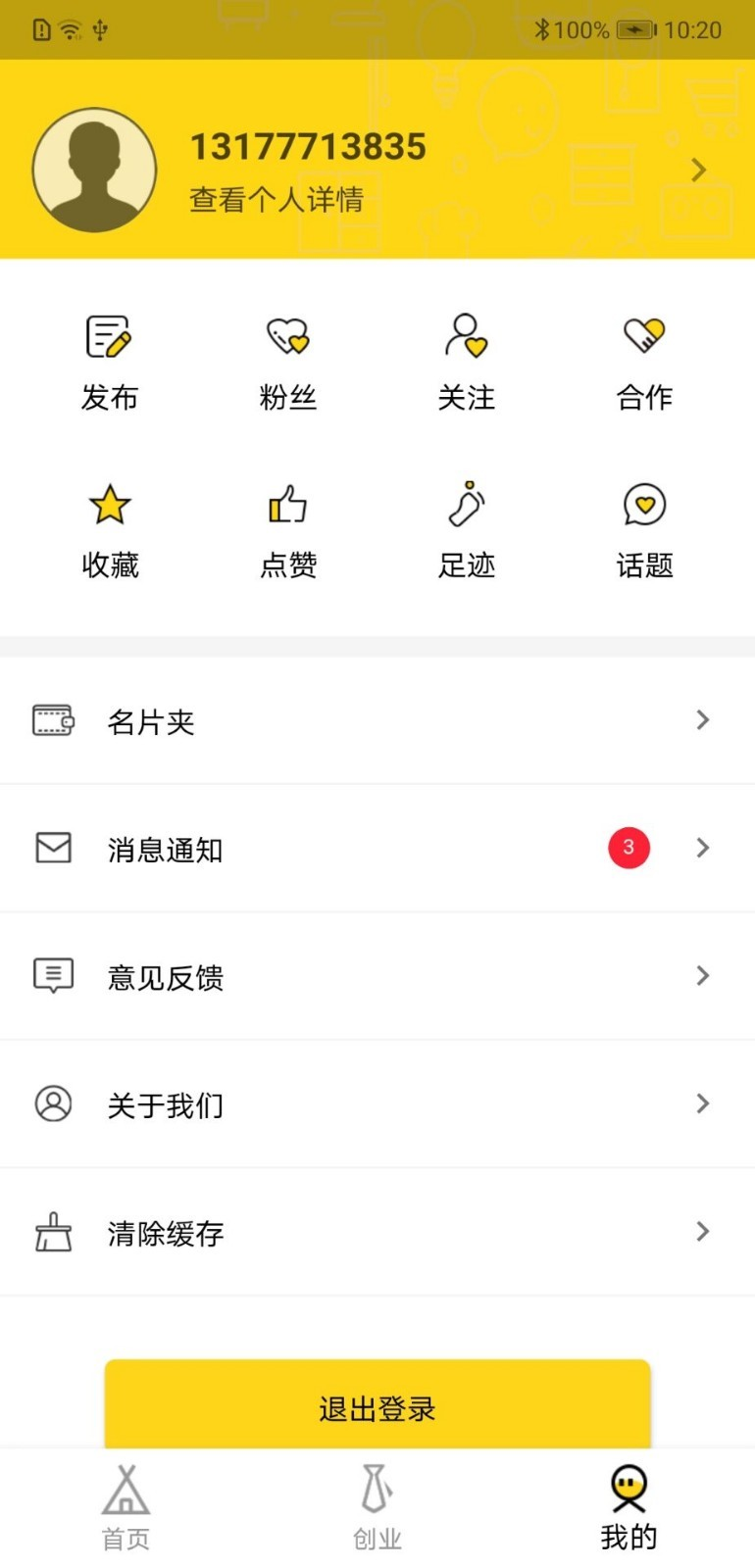
Task: Open the 名片夹 card holder icon
Action: point(53,719)
